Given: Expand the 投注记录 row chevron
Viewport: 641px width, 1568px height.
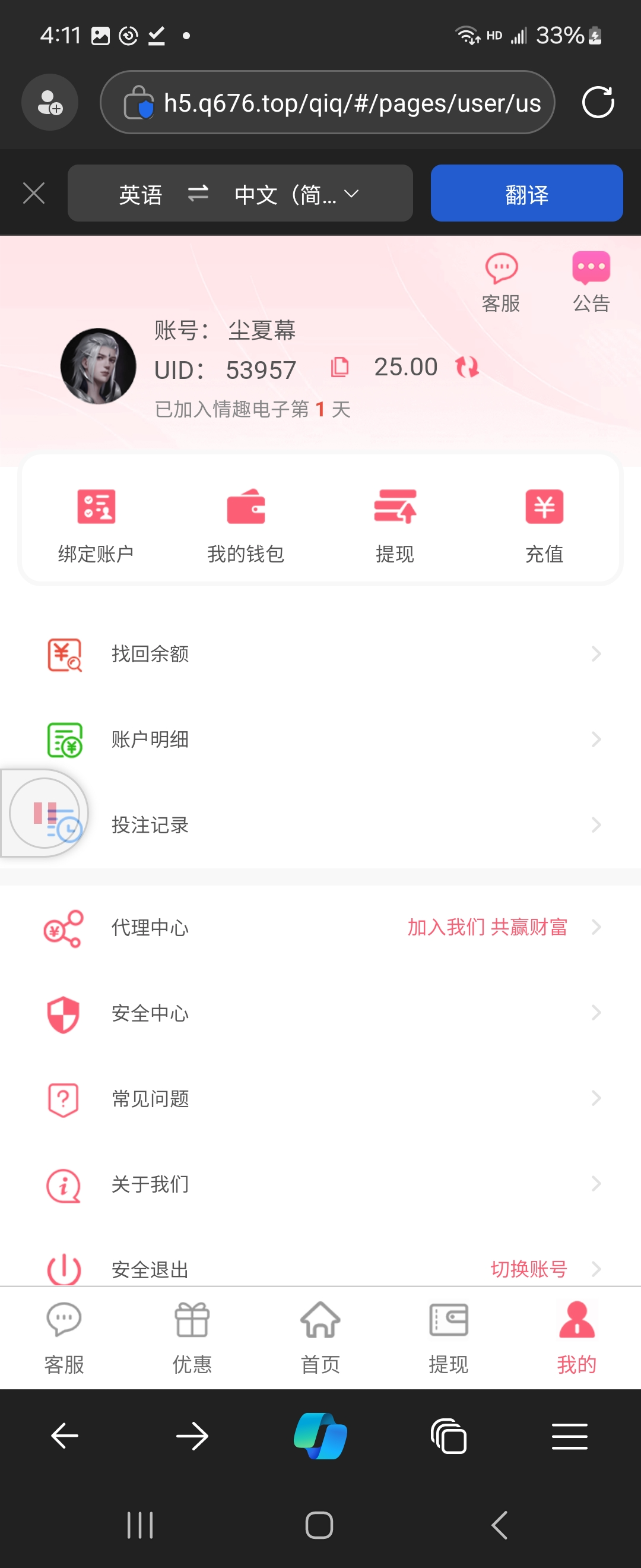Looking at the screenshot, I should (595, 826).
